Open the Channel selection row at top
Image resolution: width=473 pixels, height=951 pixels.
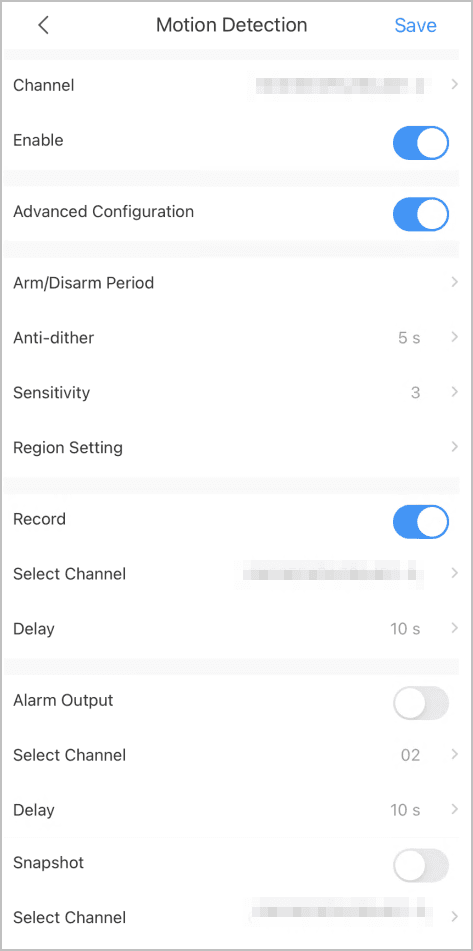pyautogui.click(x=236, y=85)
